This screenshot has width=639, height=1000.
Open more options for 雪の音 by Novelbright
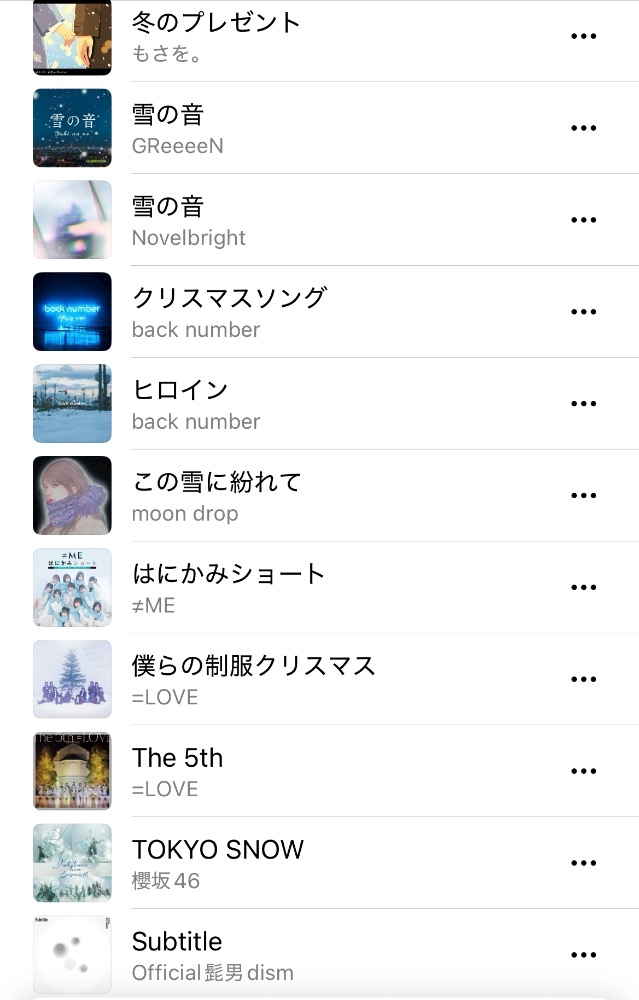coord(583,220)
